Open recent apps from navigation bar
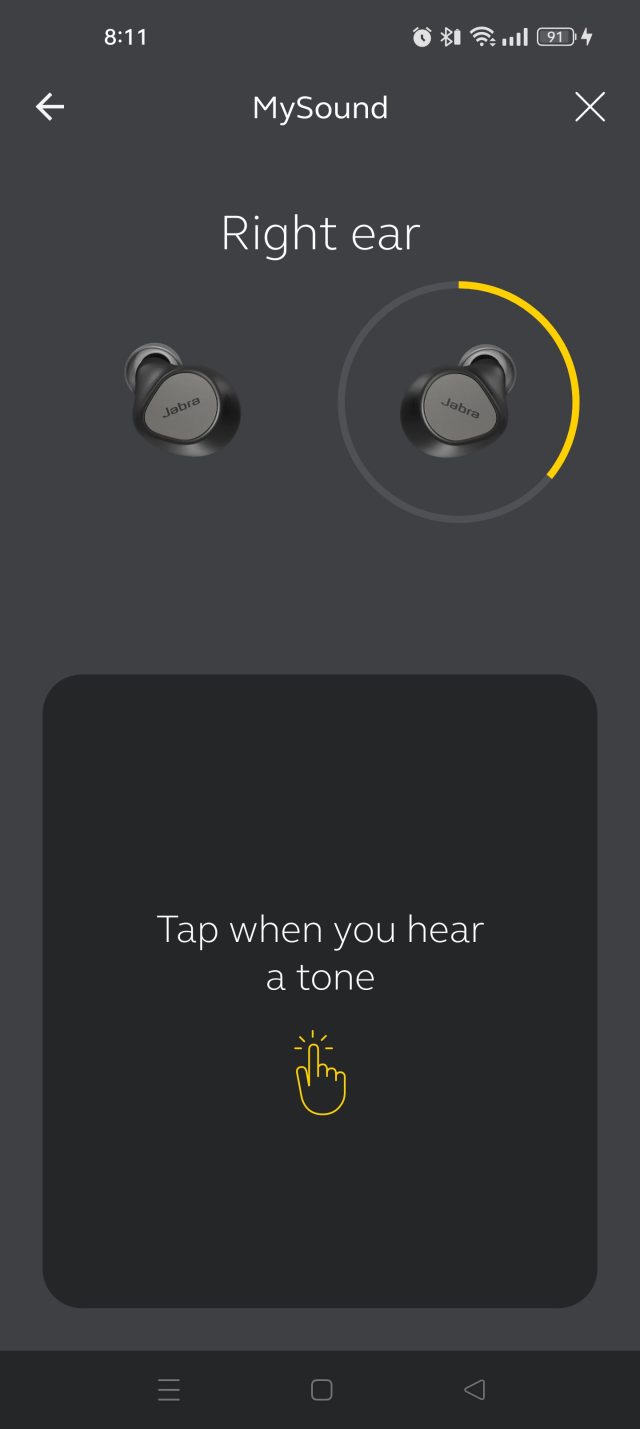The image size is (640, 1429). [x=169, y=1389]
